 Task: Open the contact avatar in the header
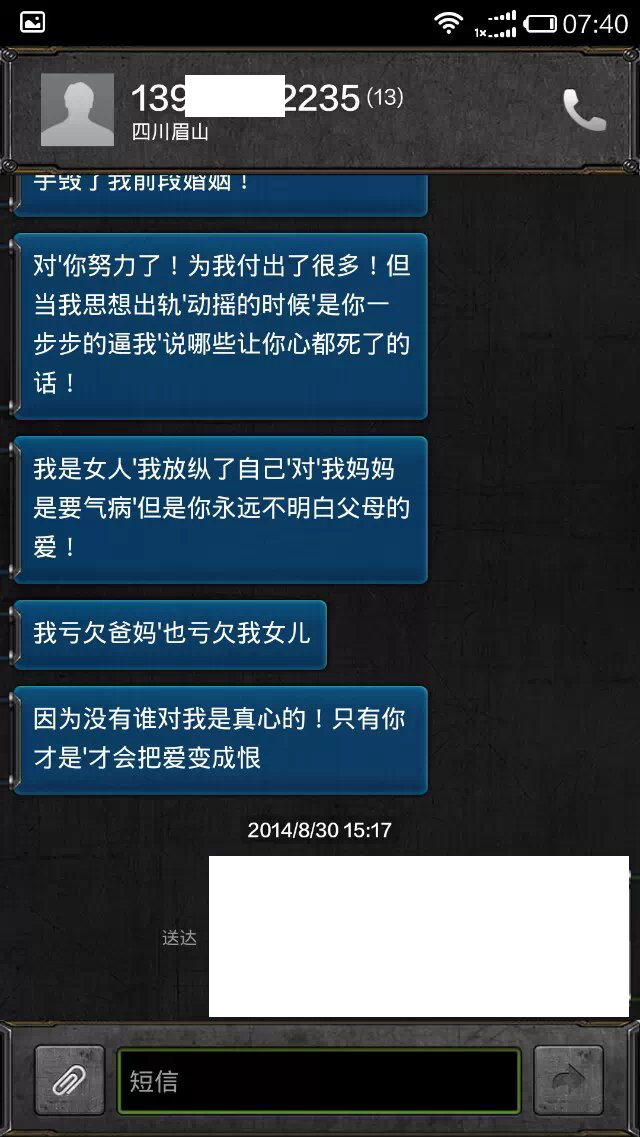point(77,111)
